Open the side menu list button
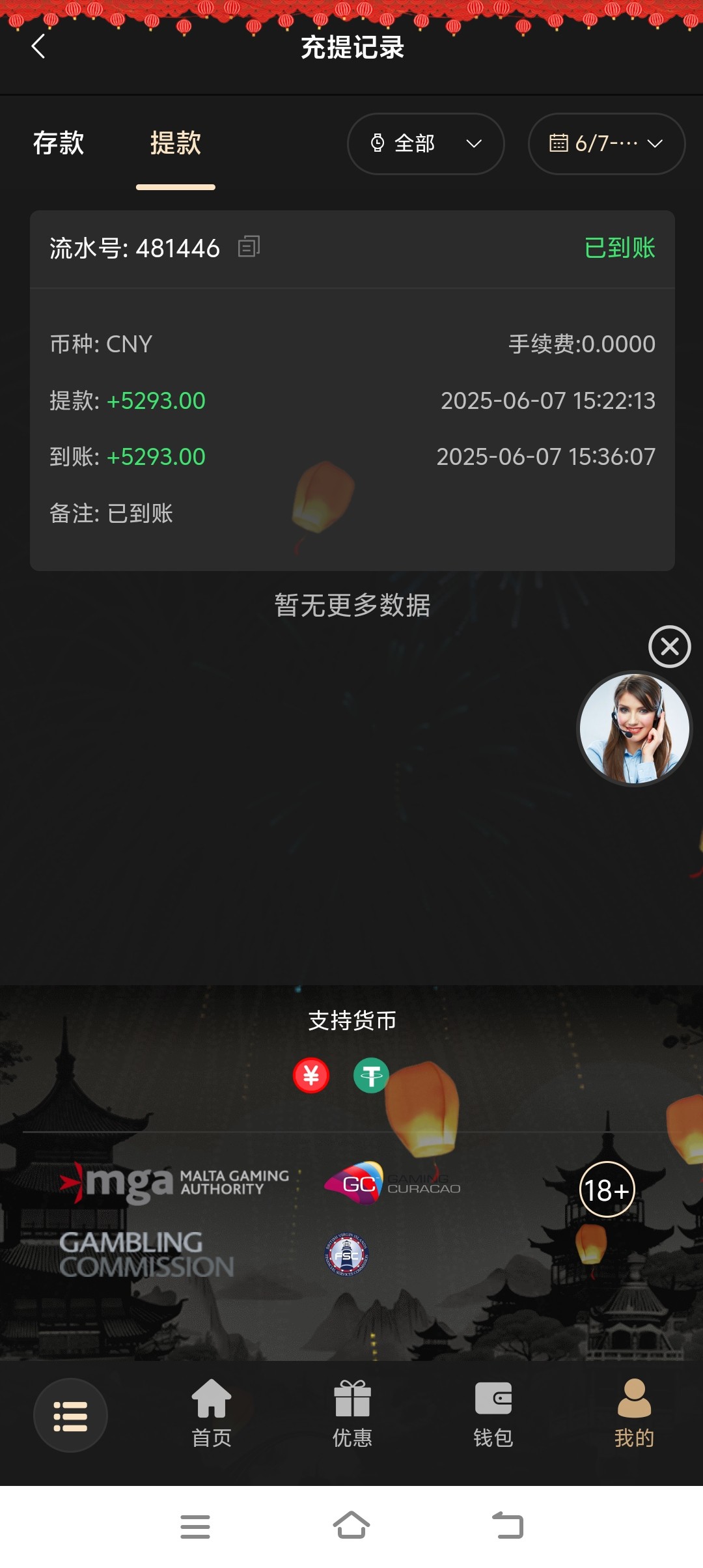Image resolution: width=703 pixels, height=1568 pixels. (x=70, y=1415)
